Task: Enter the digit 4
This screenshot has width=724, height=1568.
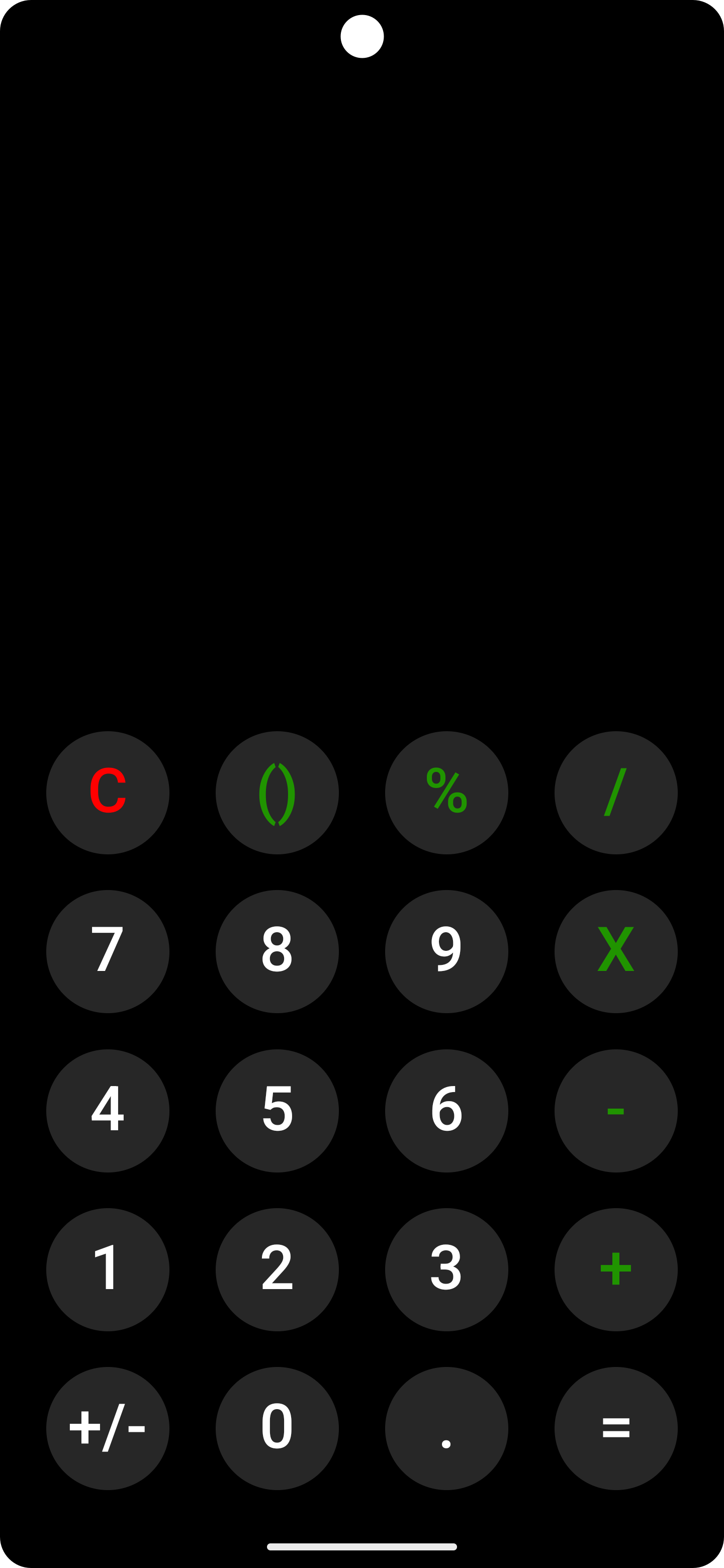Action: tap(108, 1111)
